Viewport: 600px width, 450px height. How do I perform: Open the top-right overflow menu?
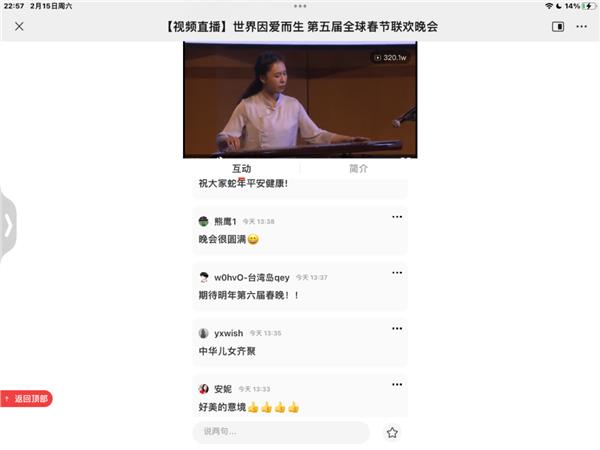[584, 27]
